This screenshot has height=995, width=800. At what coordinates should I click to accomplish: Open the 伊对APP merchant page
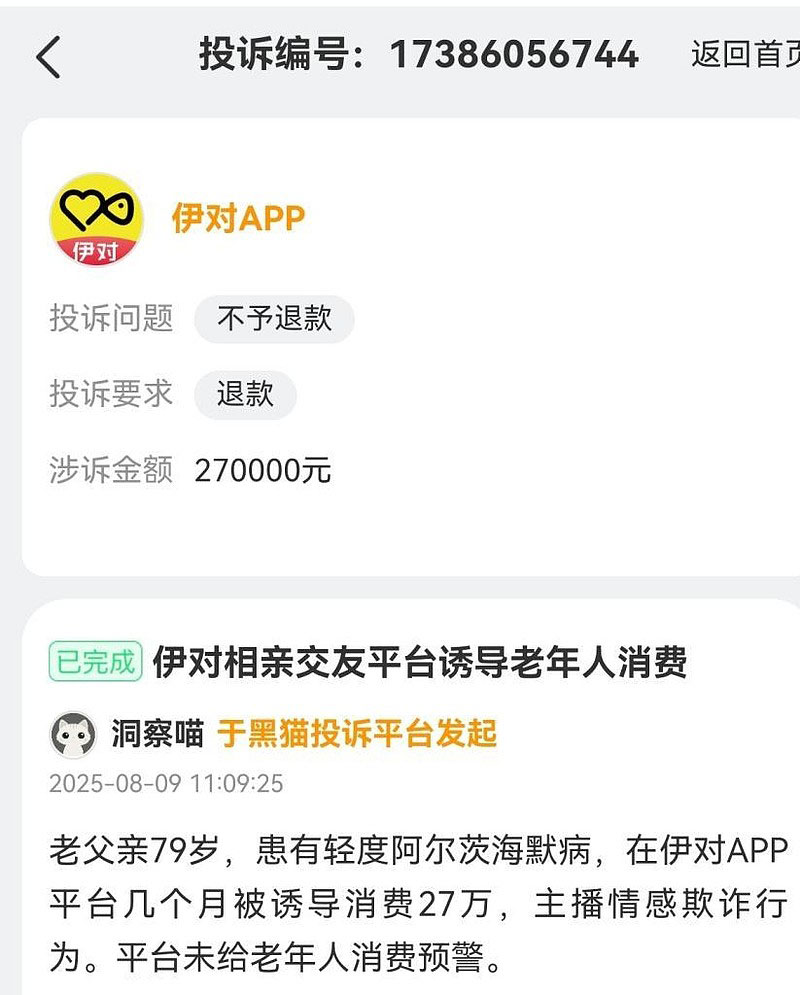[x=238, y=218]
